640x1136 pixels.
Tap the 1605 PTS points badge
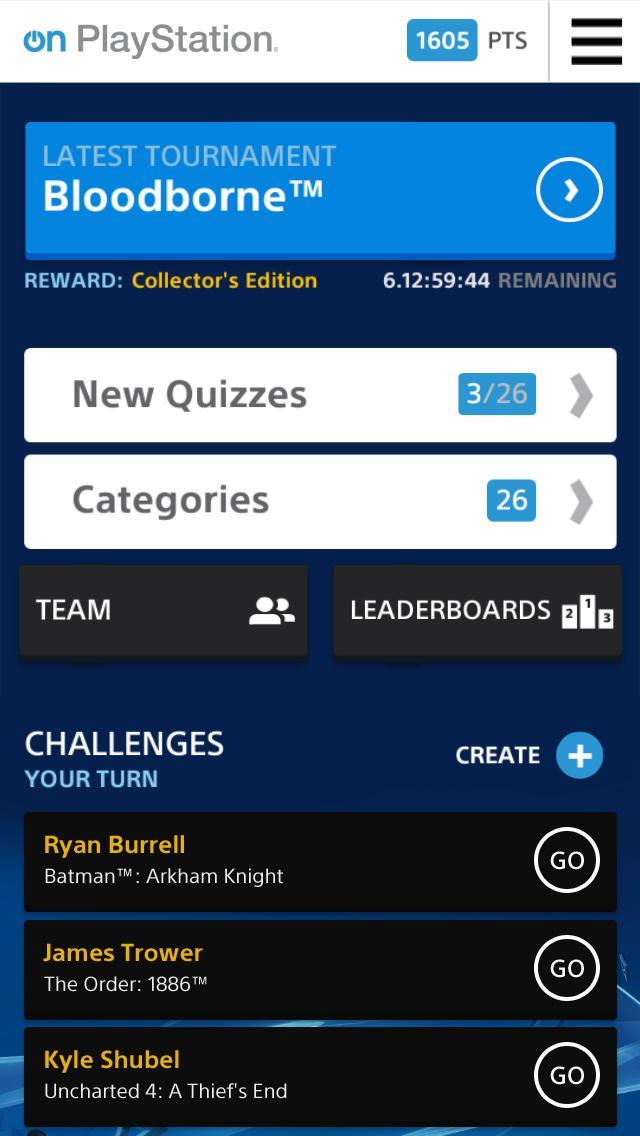(x=466, y=41)
